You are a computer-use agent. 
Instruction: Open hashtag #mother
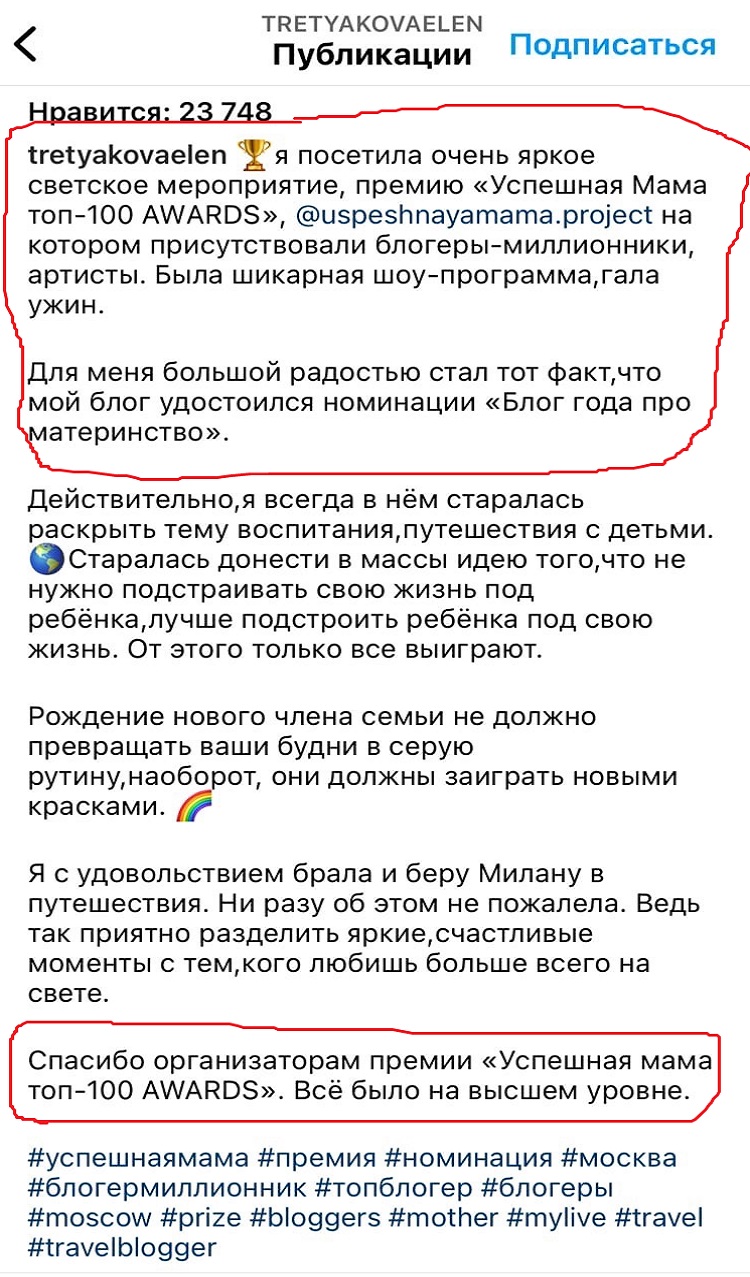(x=444, y=1218)
